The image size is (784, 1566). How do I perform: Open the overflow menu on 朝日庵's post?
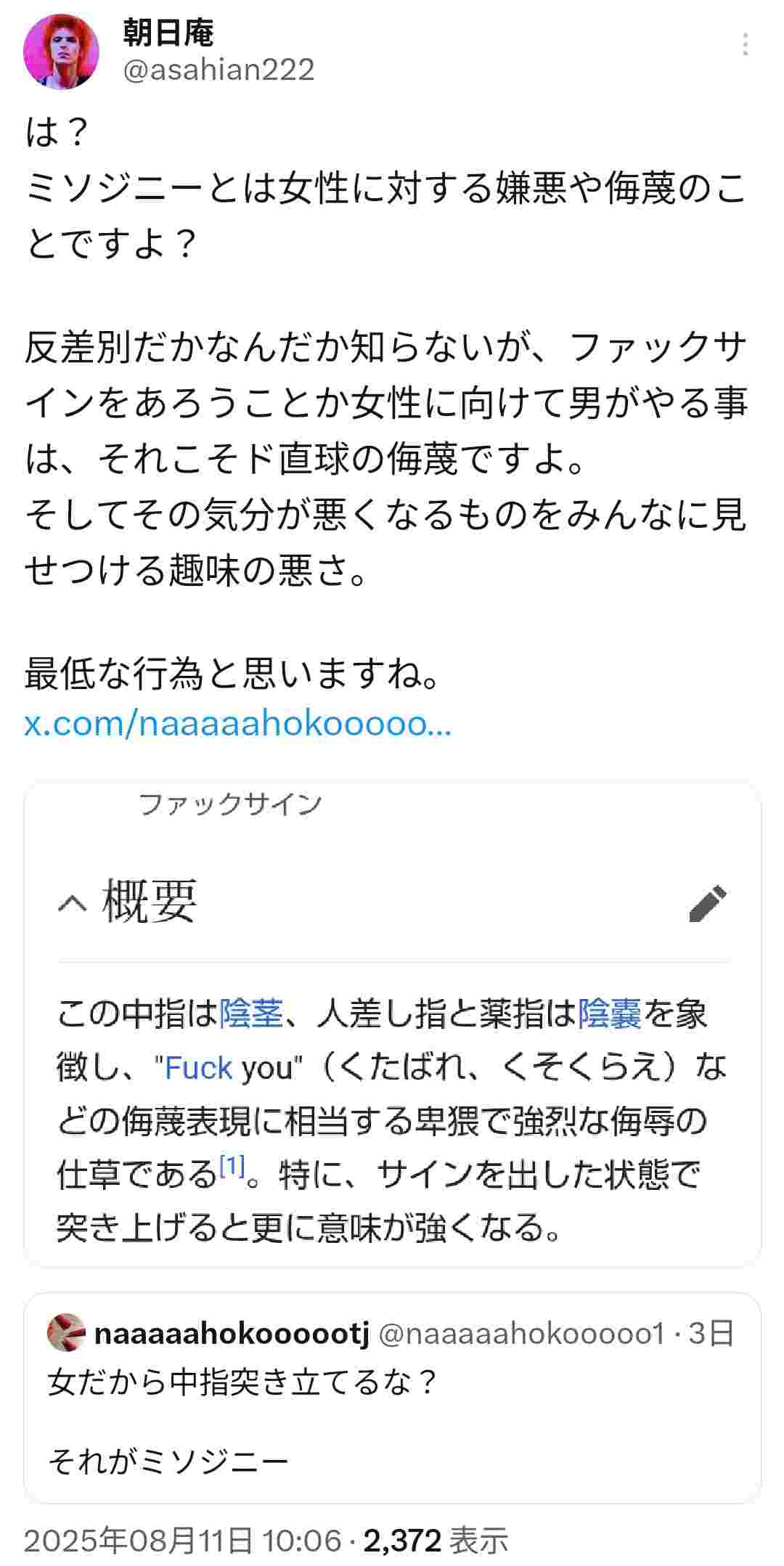745,46
